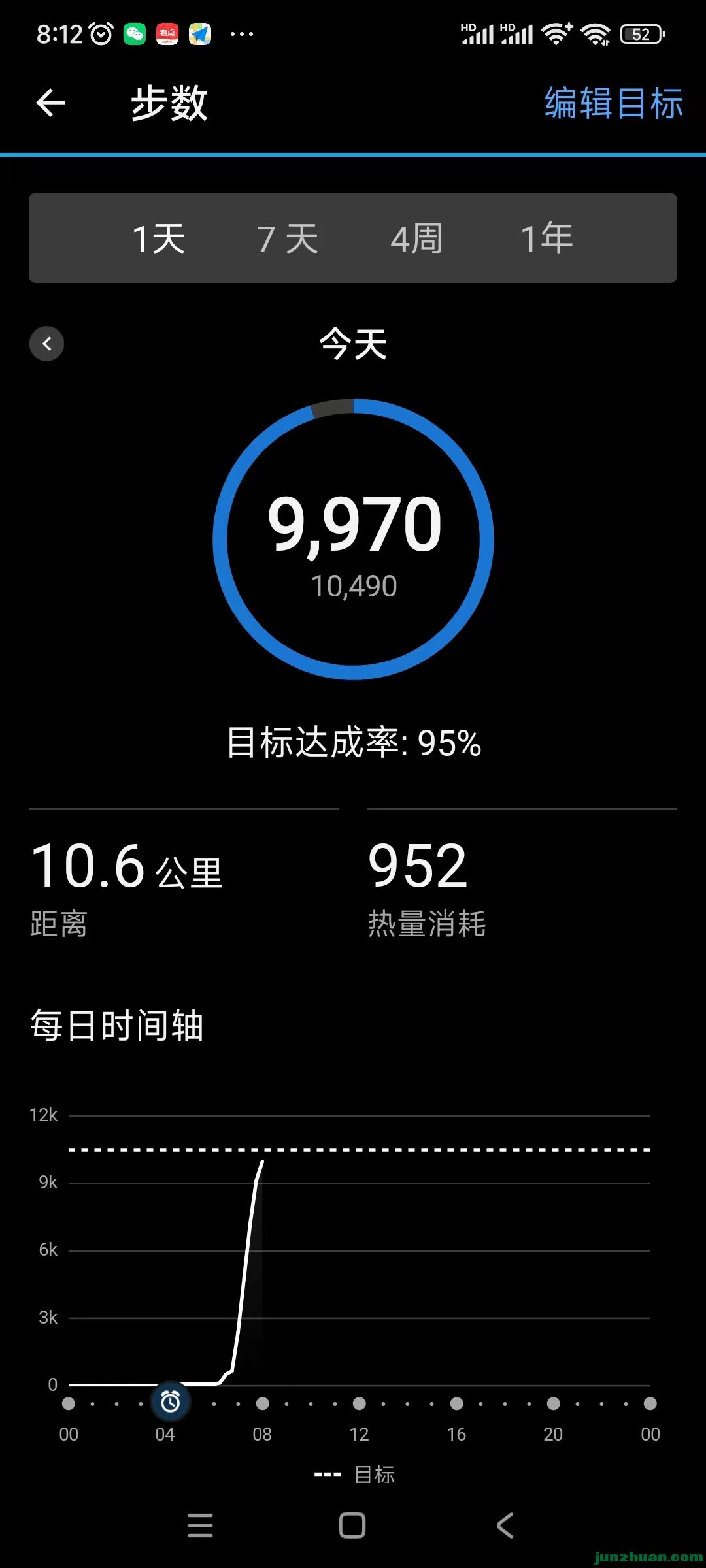
Task: Go back from the 步数 page
Action: [50, 103]
